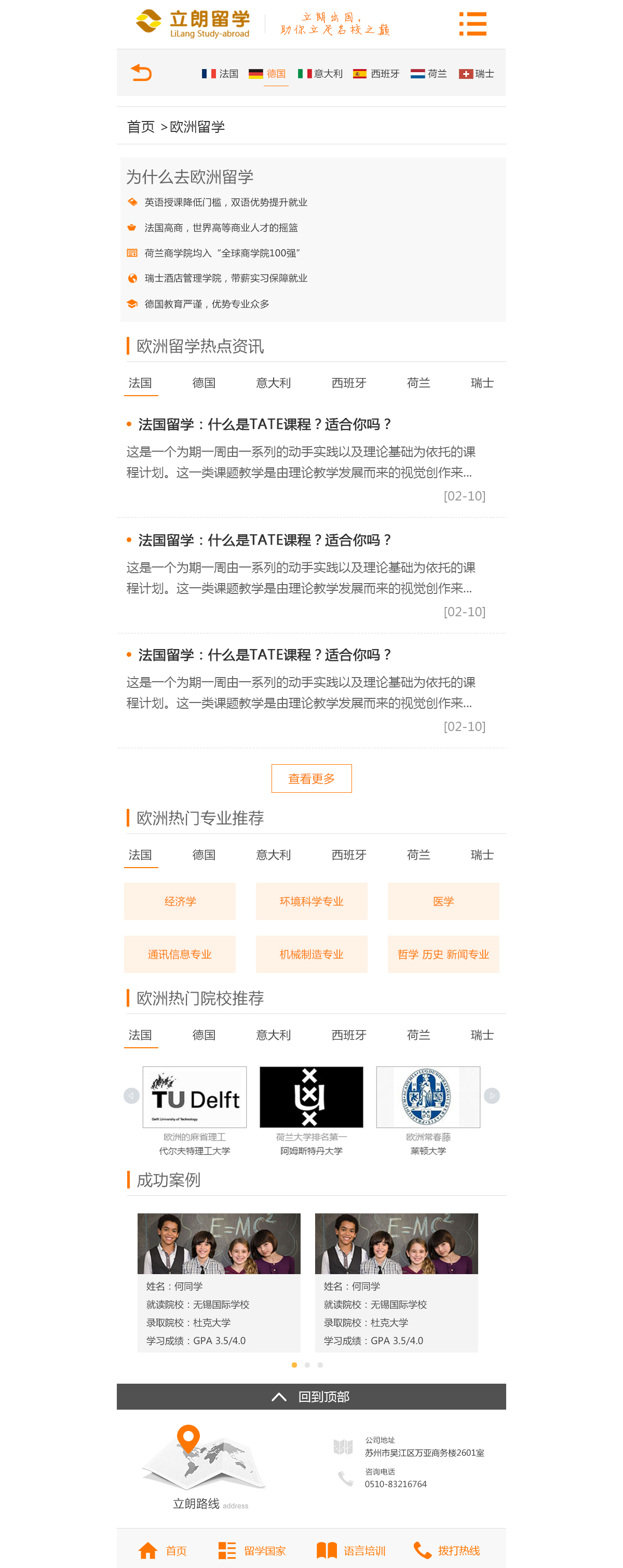Select the 医学 major chip

click(x=443, y=901)
